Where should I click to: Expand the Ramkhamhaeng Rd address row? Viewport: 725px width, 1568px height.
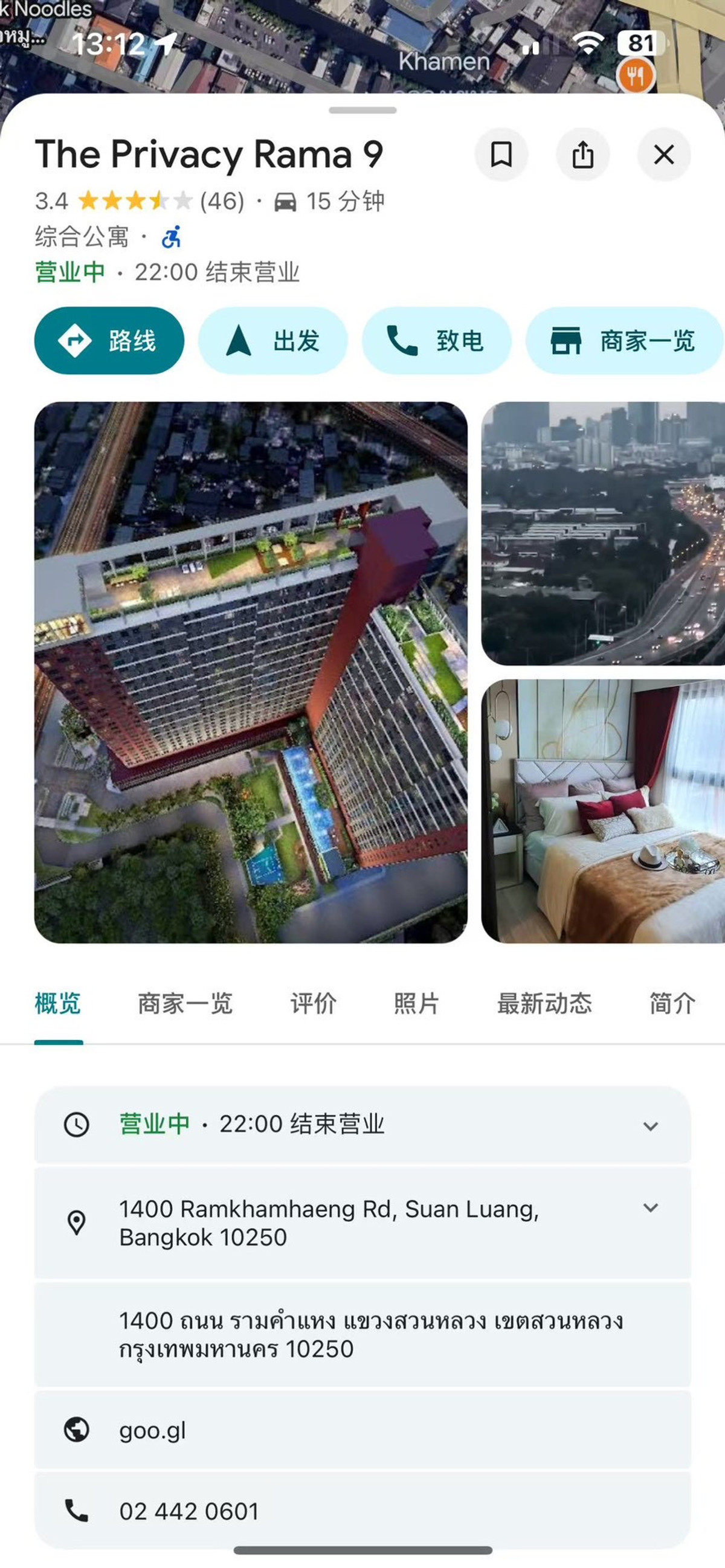coord(650,1207)
